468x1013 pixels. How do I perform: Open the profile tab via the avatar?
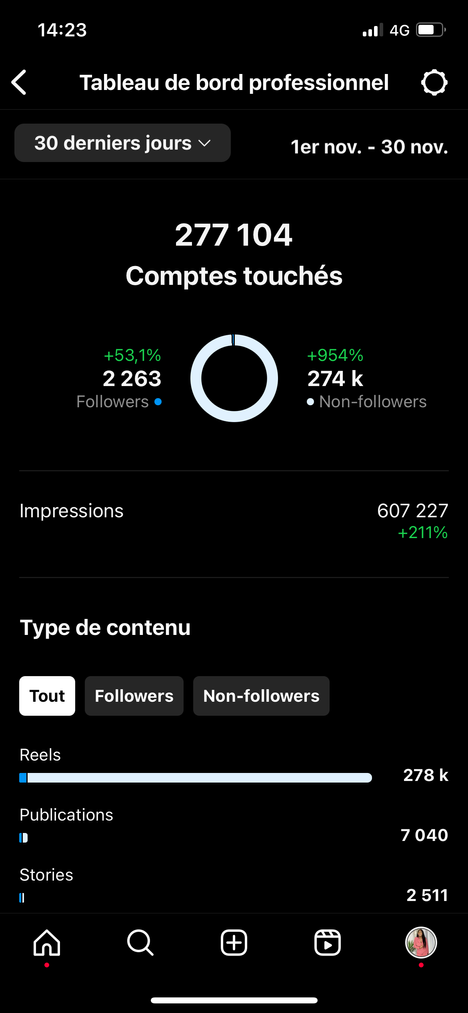pyautogui.click(x=421, y=943)
